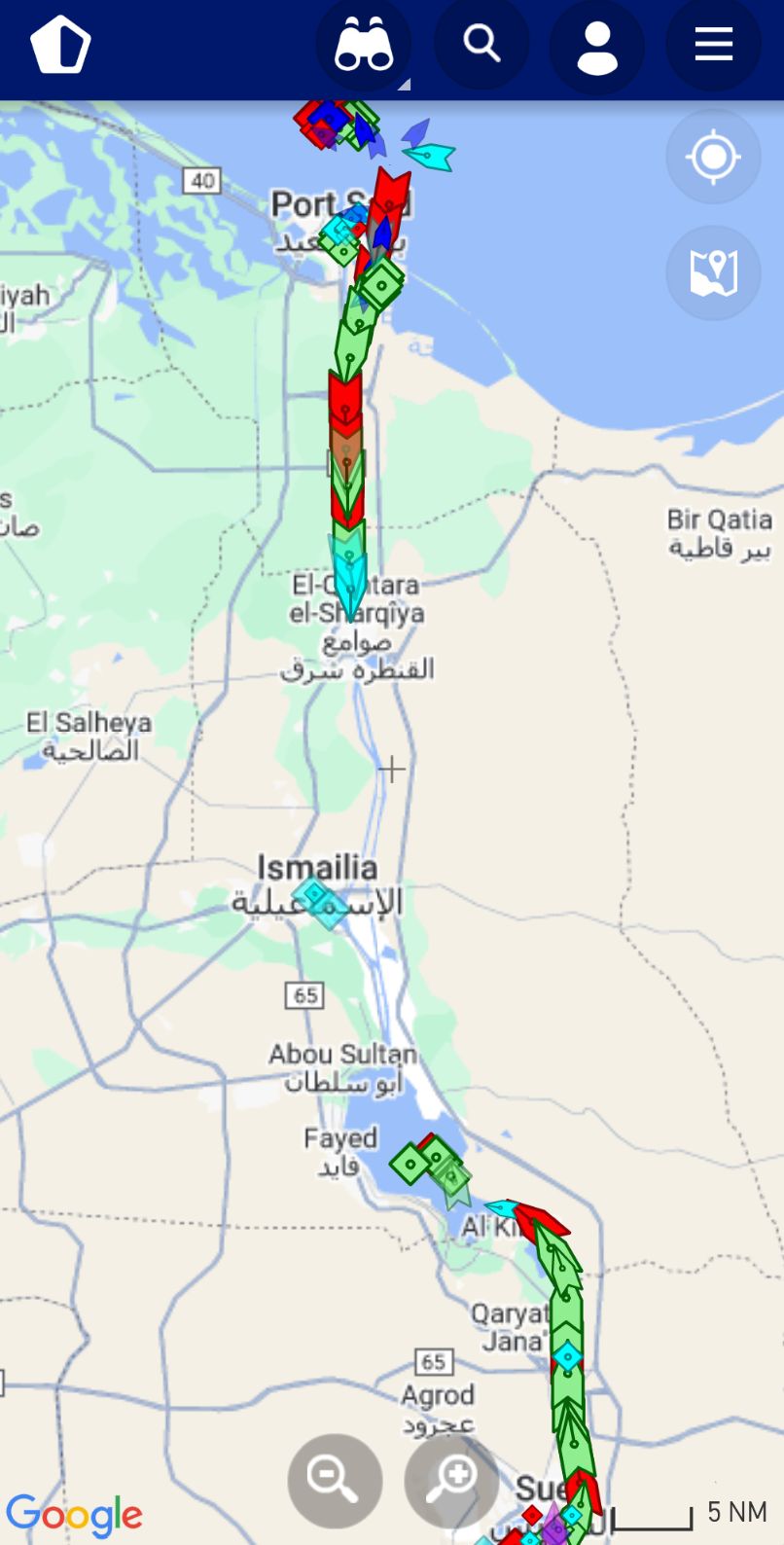The width and height of the screenshot is (784, 1545).
Task: Zoom out the map
Action: 334,1480
